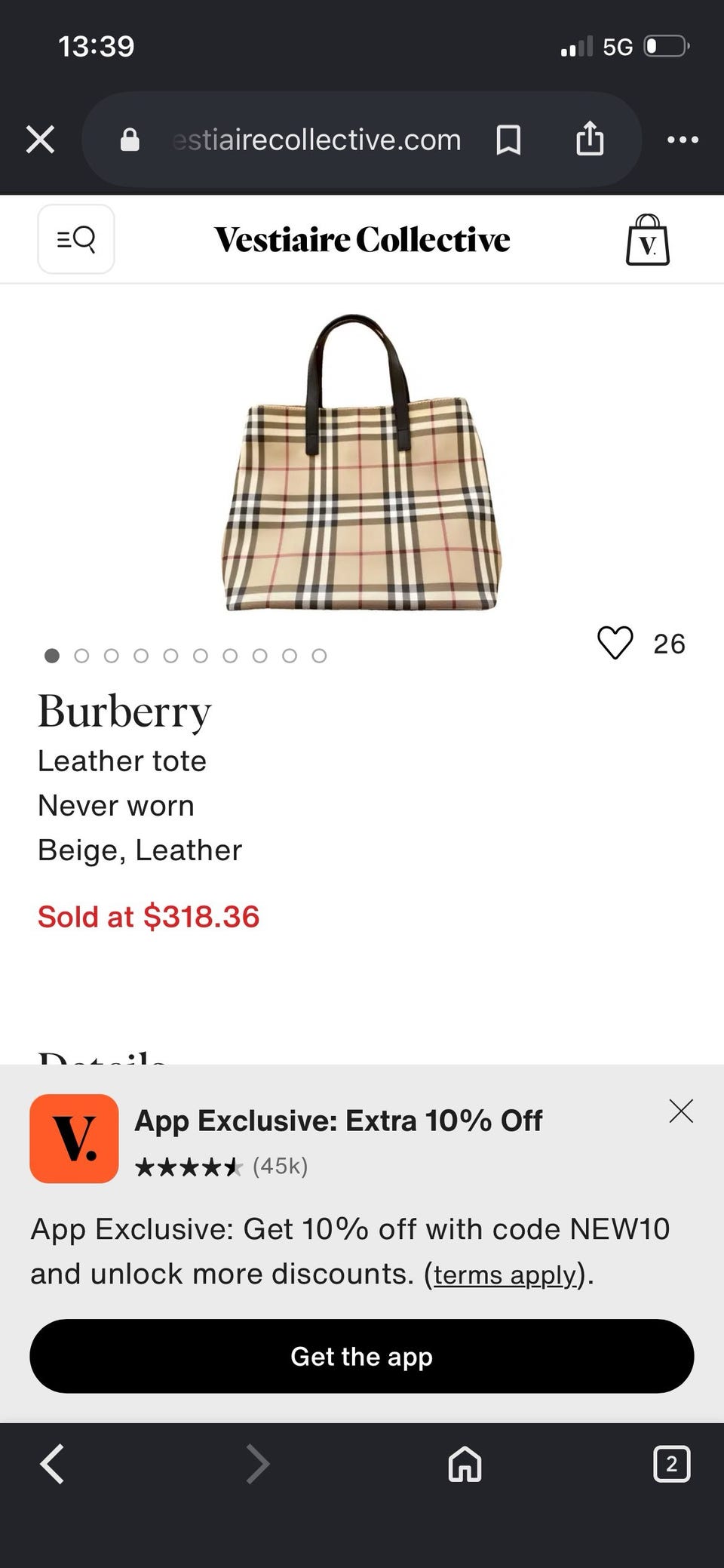
Task: Close the in-app browser with X
Action: click(x=40, y=140)
